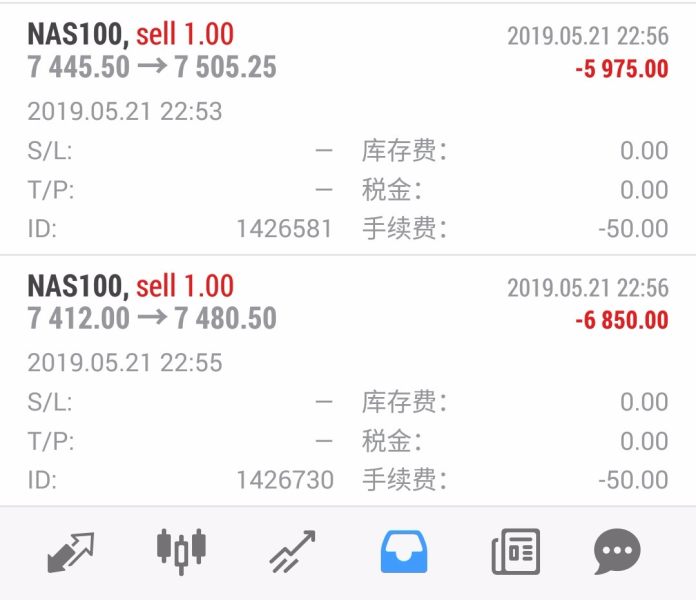Collapse the NAS100 sell order ID 1426730
The width and height of the screenshot is (696, 600).
coord(347,303)
